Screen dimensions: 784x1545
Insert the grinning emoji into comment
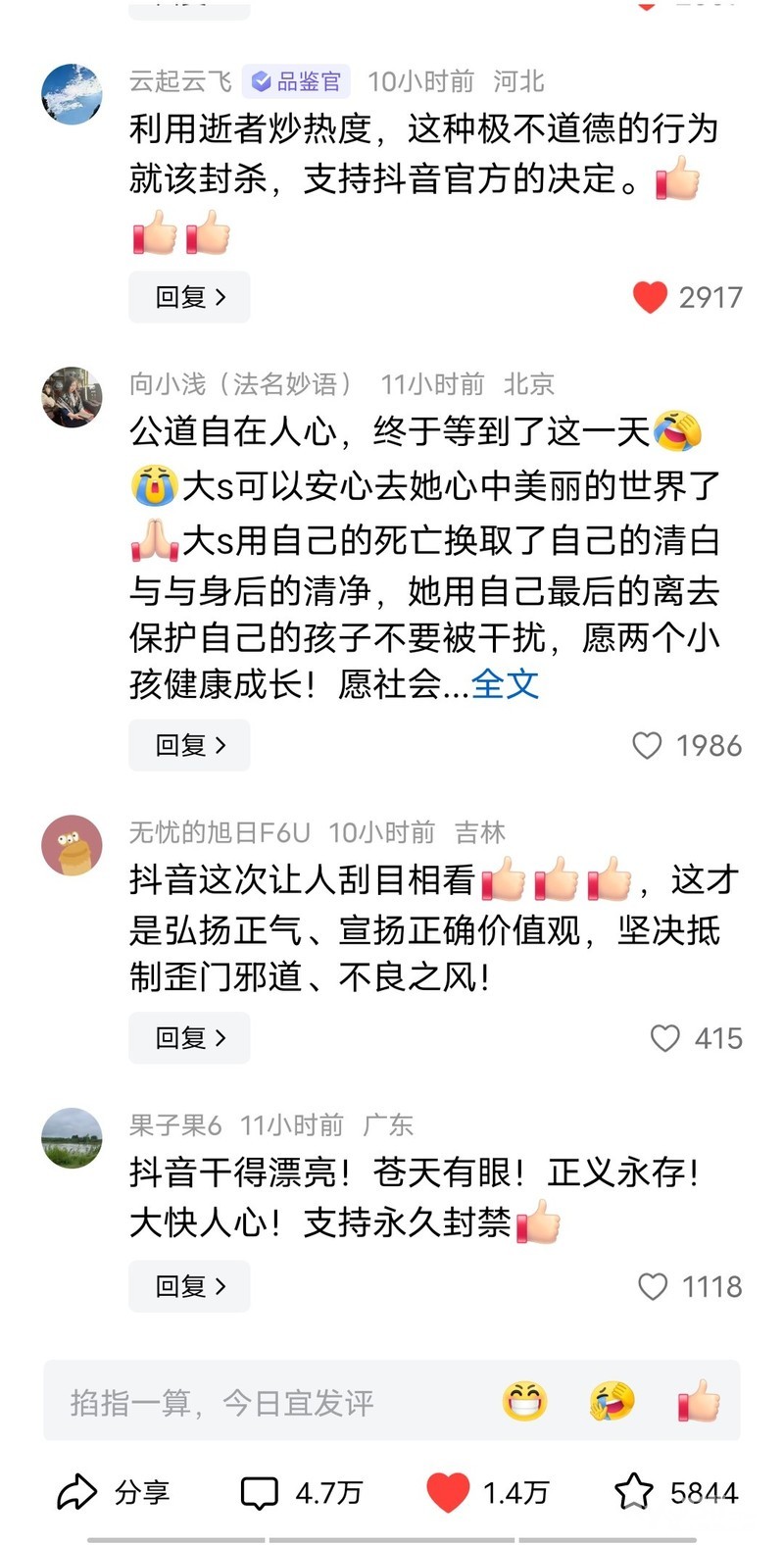pyautogui.click(x=524, y=1402)
